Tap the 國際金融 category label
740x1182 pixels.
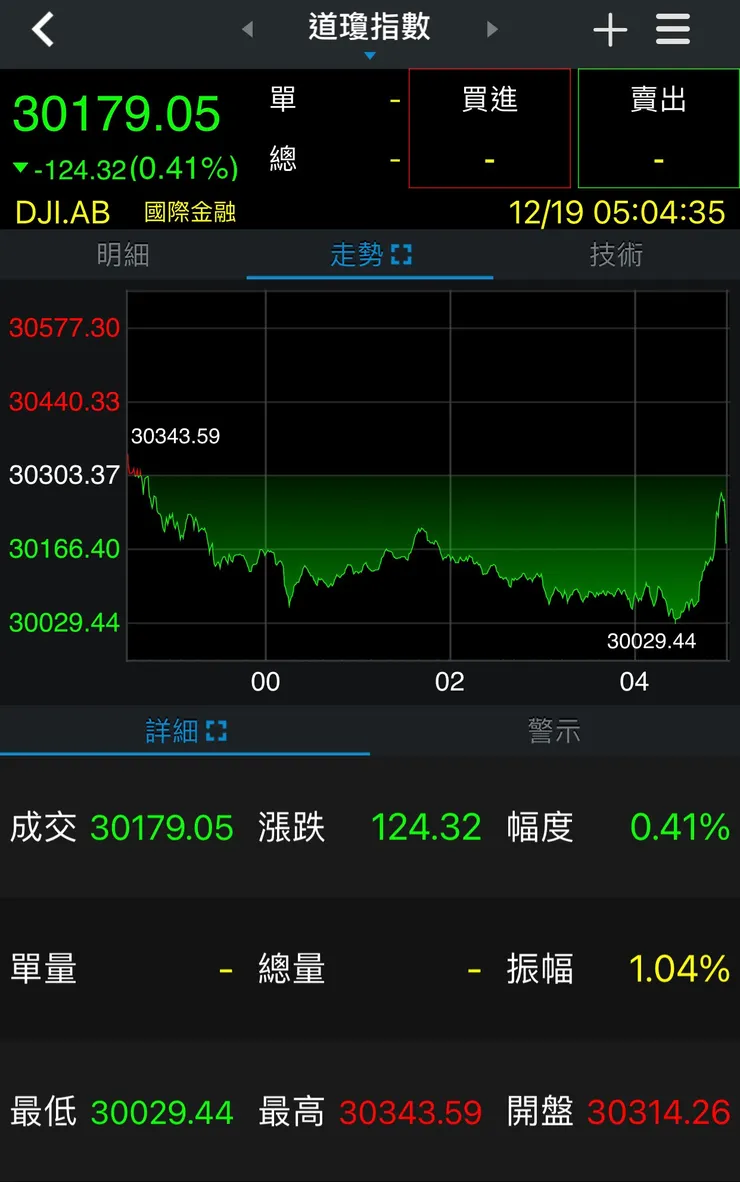click(190, 212)
